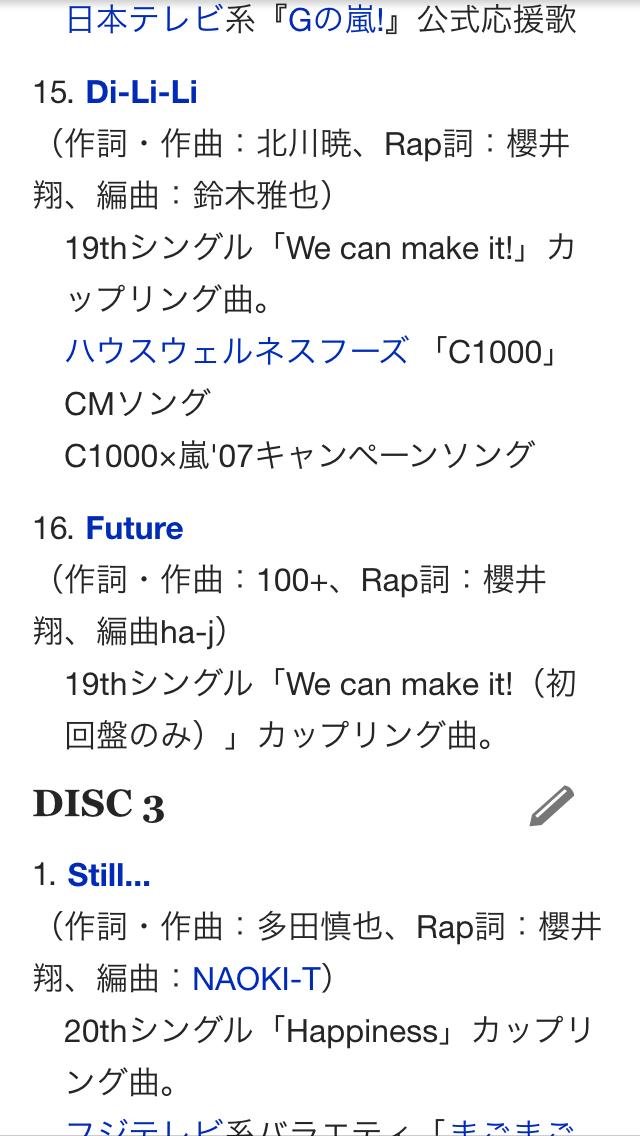
Task: Follow the ハウスウェルネスフーズ link
Action: click(237, 351)
